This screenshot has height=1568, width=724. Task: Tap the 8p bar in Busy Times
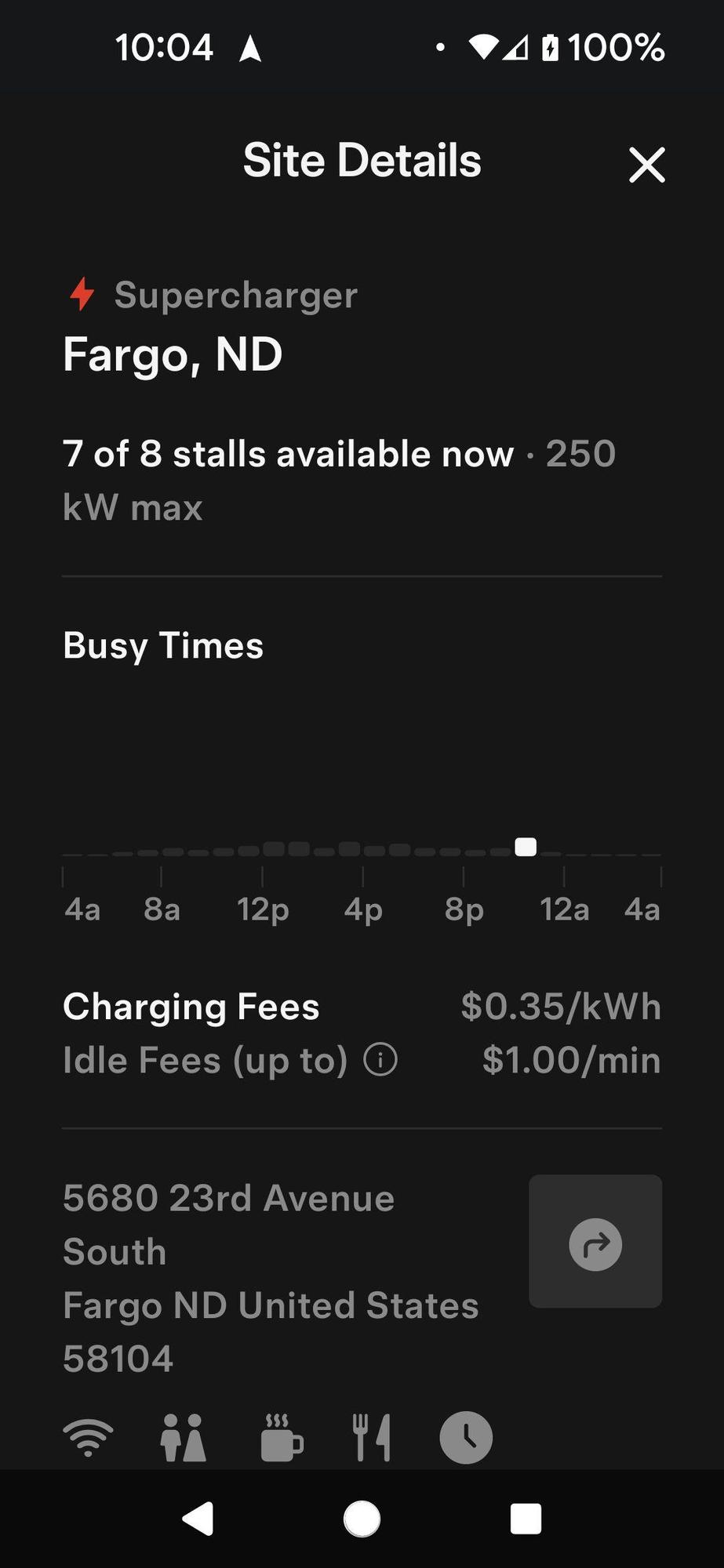tap(464, 848)
